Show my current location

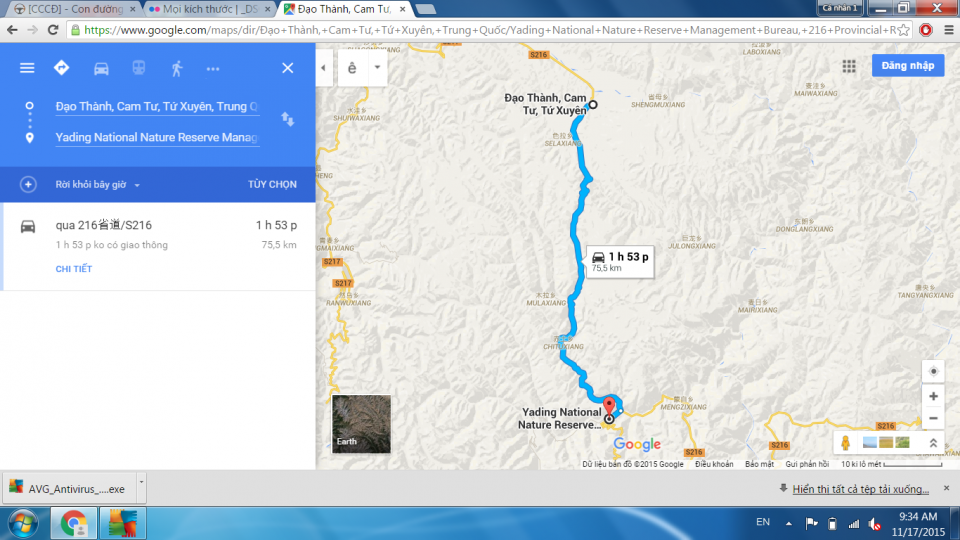coord(933,370)
